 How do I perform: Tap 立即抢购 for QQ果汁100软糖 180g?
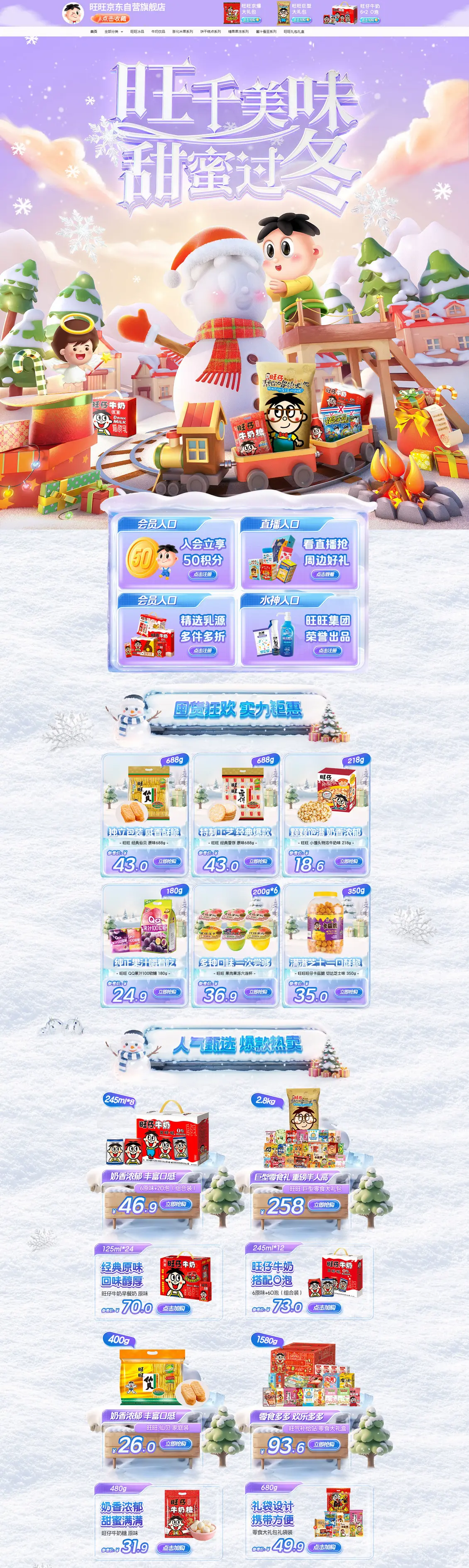coord(167,991)
